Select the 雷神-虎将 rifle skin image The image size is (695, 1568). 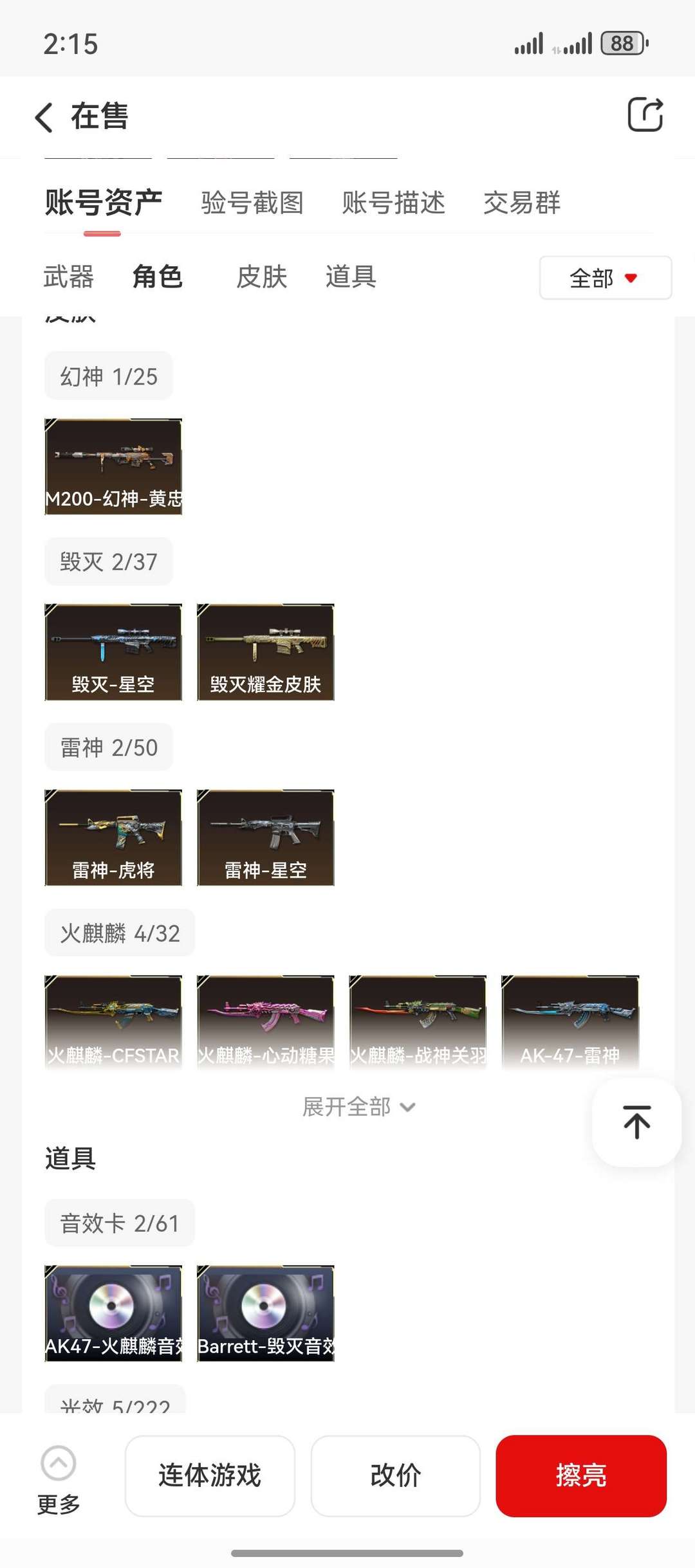coord(113,837)
